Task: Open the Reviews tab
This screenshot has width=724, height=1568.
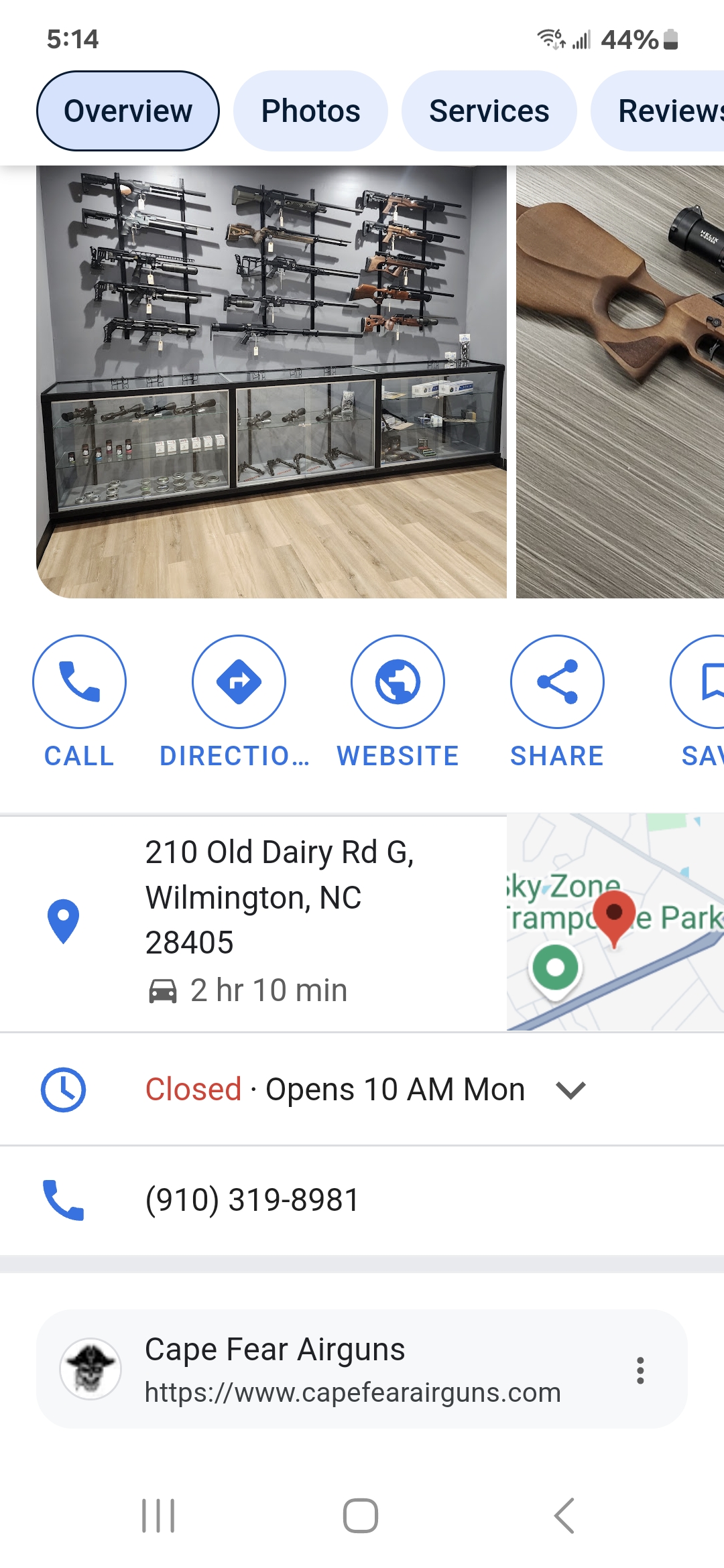Action: (x=664, y=111)
